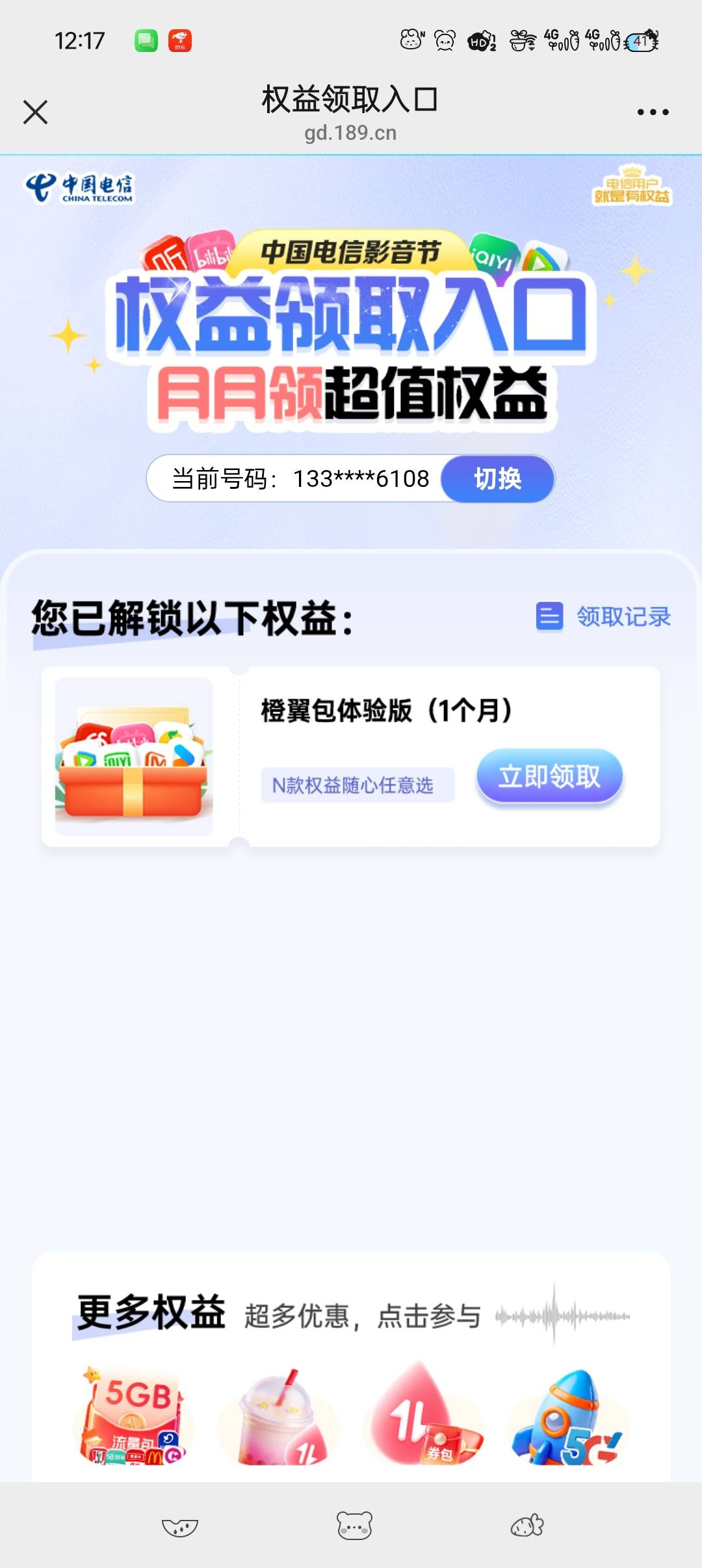The width and height of the screenshot is (702, 1568).
Task: Close the 权益领取入口 webpage
Action: tap(36, 112)
